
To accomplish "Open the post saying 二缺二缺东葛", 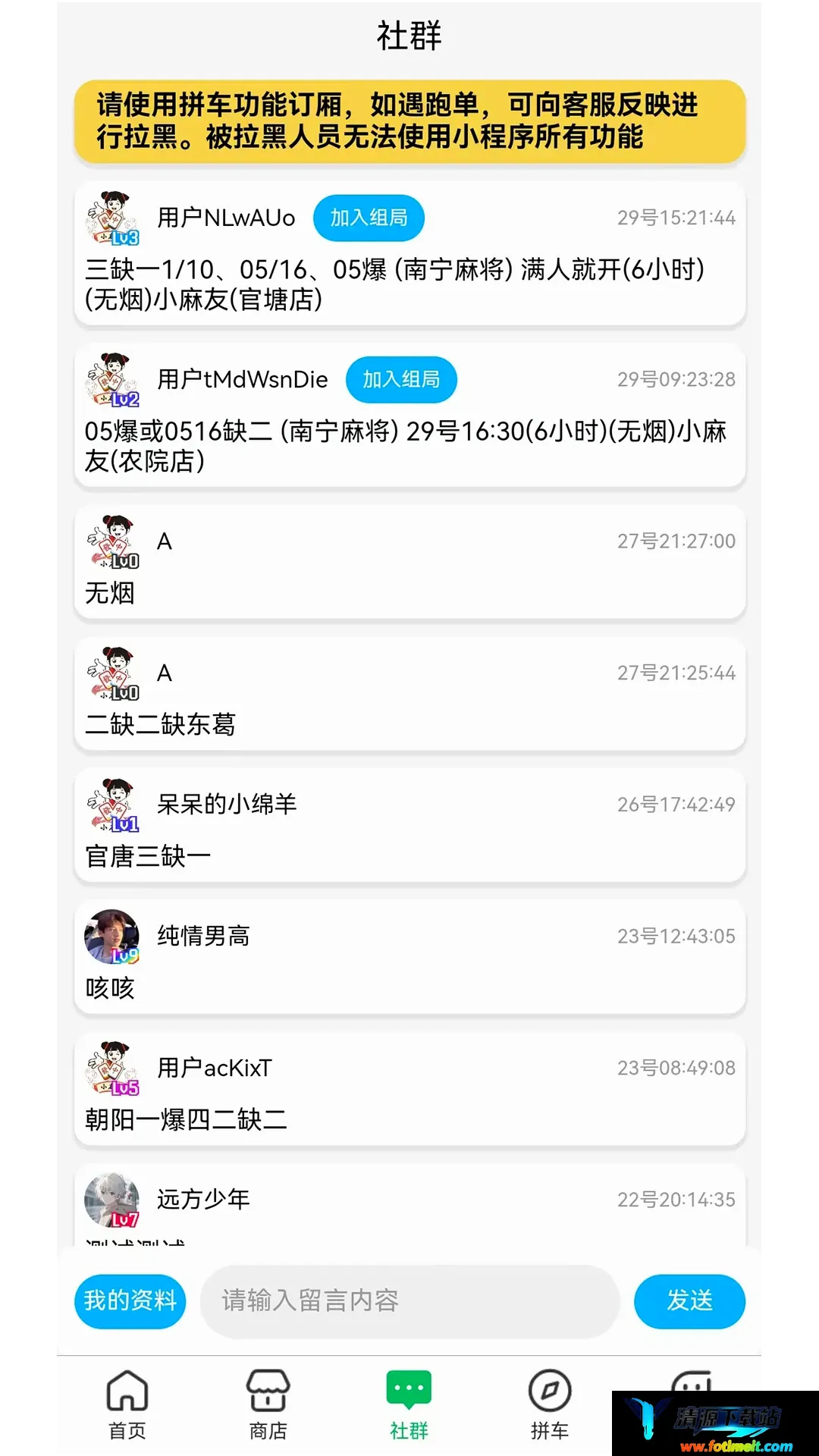I will point(409,694).
